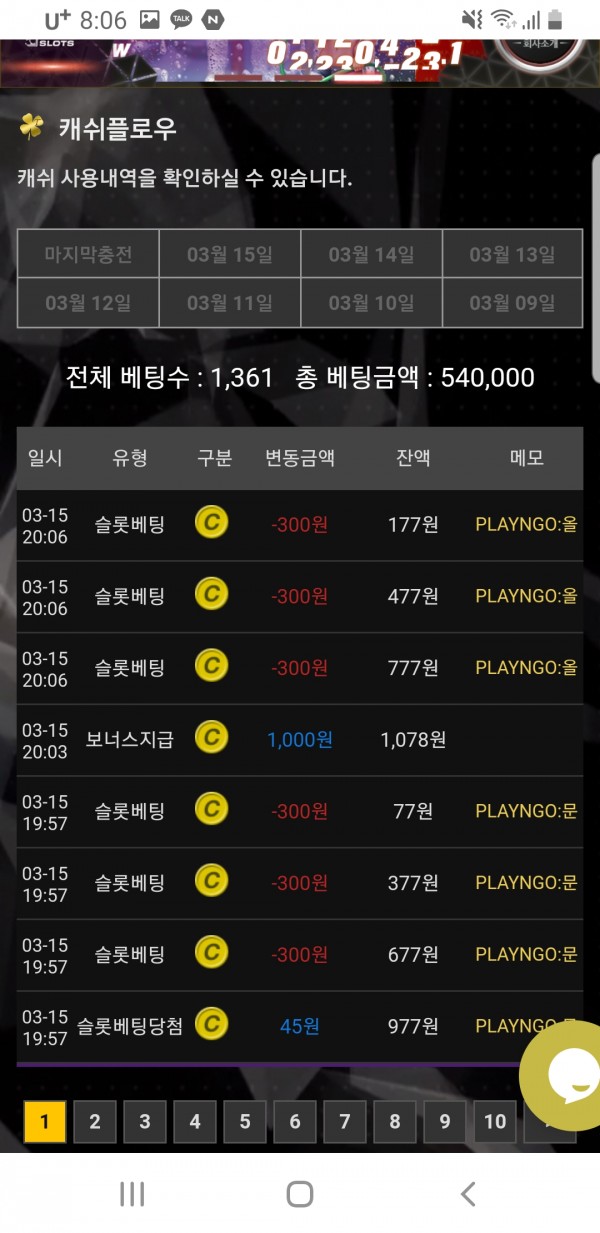Show cash history for 03월 12일

click(x=88, y=302)
